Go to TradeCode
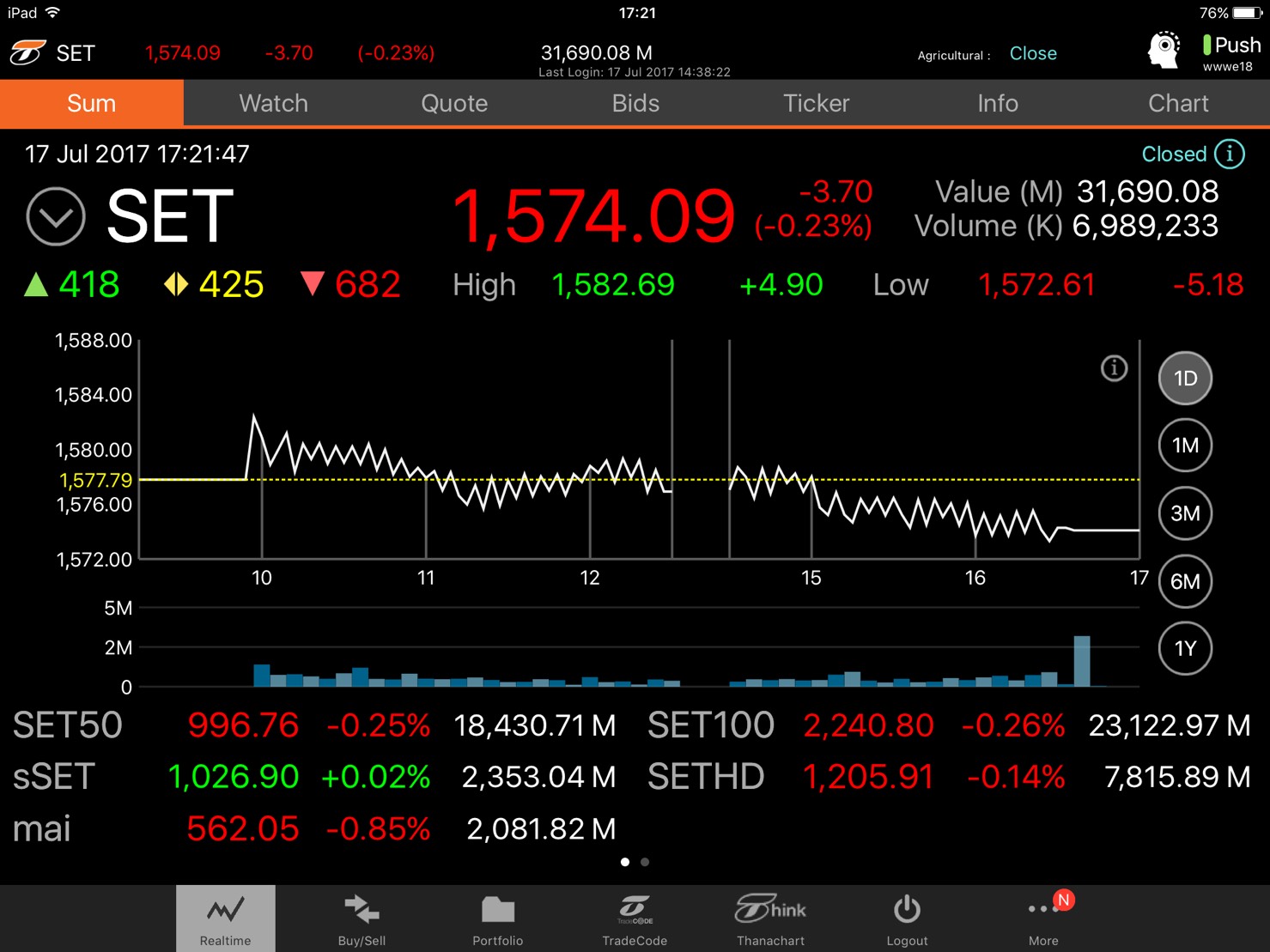The image size is (1270, 952). pos(635,919)
